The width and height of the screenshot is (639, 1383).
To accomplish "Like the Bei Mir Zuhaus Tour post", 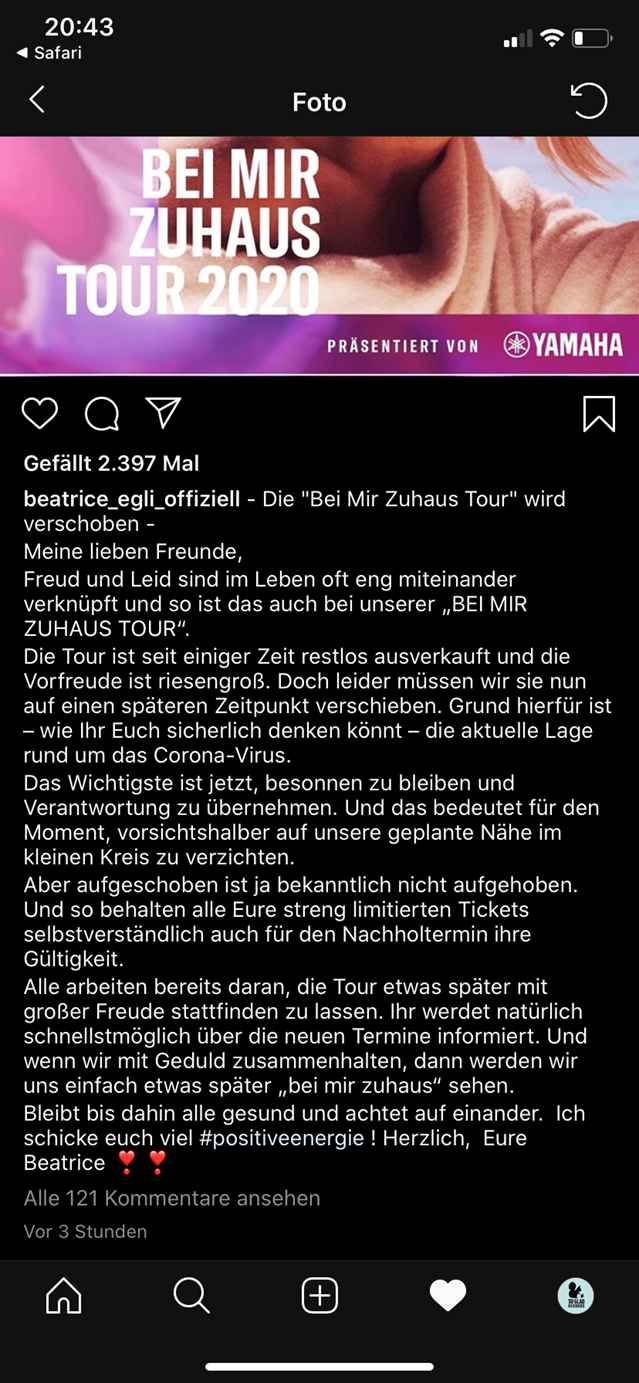I will (x=40, y=413).
